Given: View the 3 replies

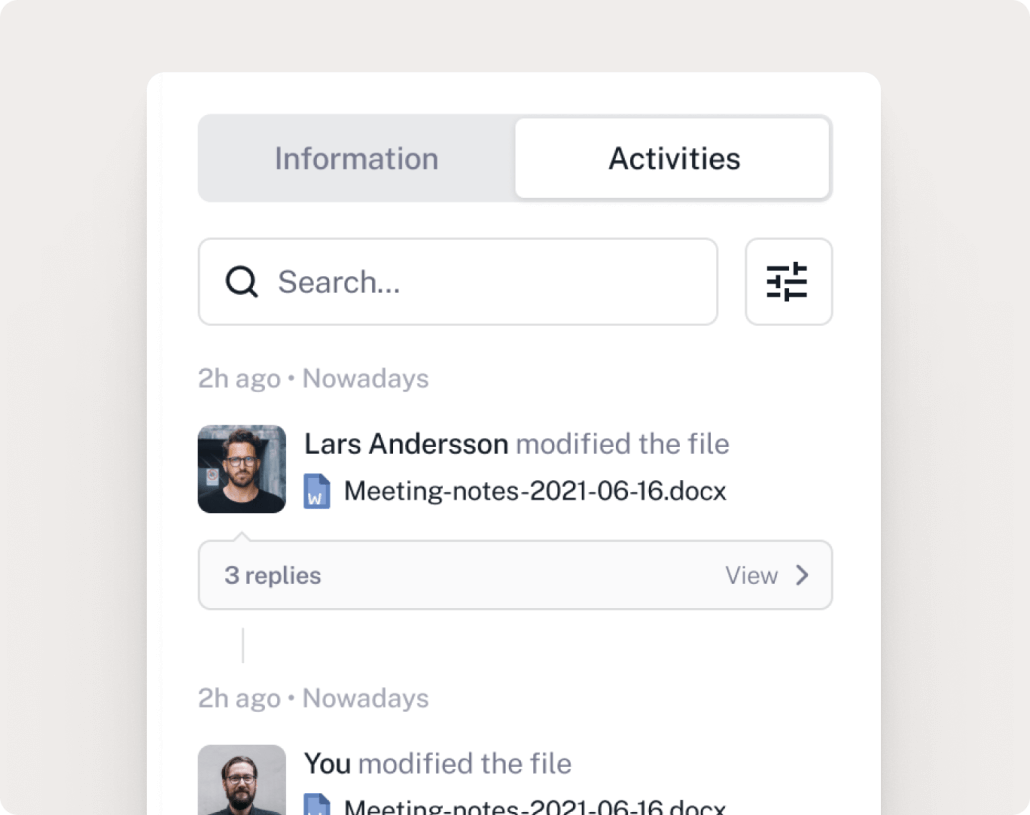Looking at the screenshot, I should pyautogui.click(x=766, y=575).
